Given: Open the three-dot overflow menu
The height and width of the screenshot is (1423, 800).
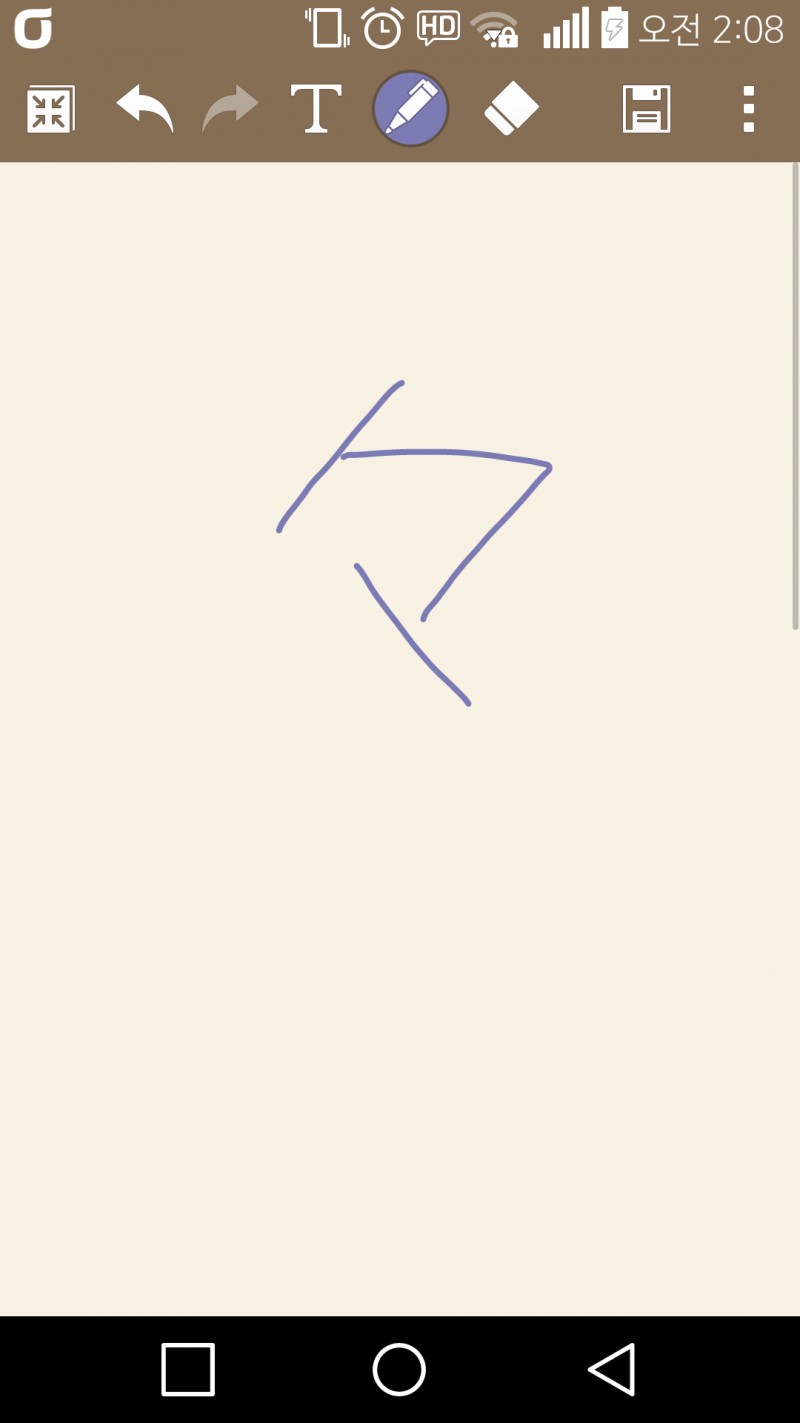Looking at the screenshot, I should (x=748, y=109).
